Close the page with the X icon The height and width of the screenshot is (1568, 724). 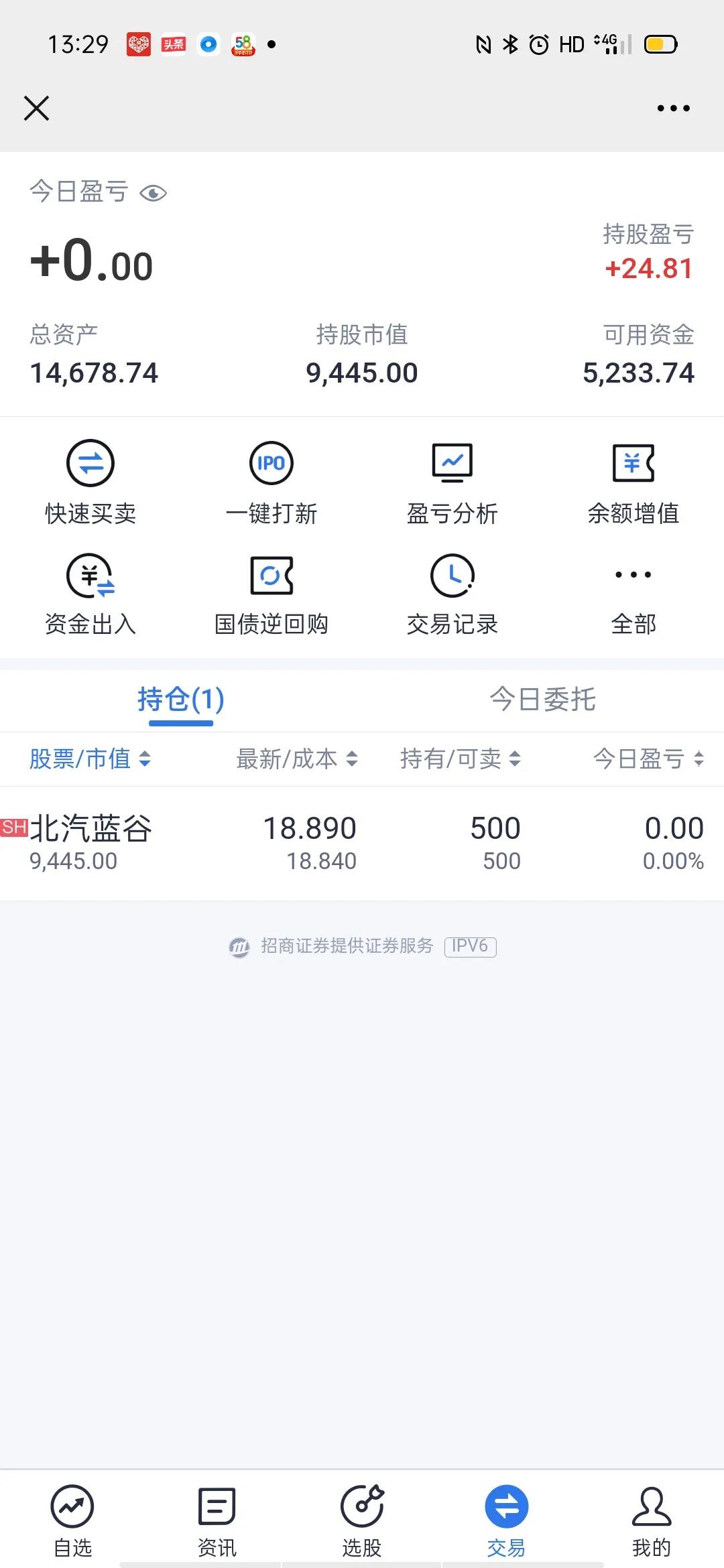pyautogui.click(x=36, y=108)
